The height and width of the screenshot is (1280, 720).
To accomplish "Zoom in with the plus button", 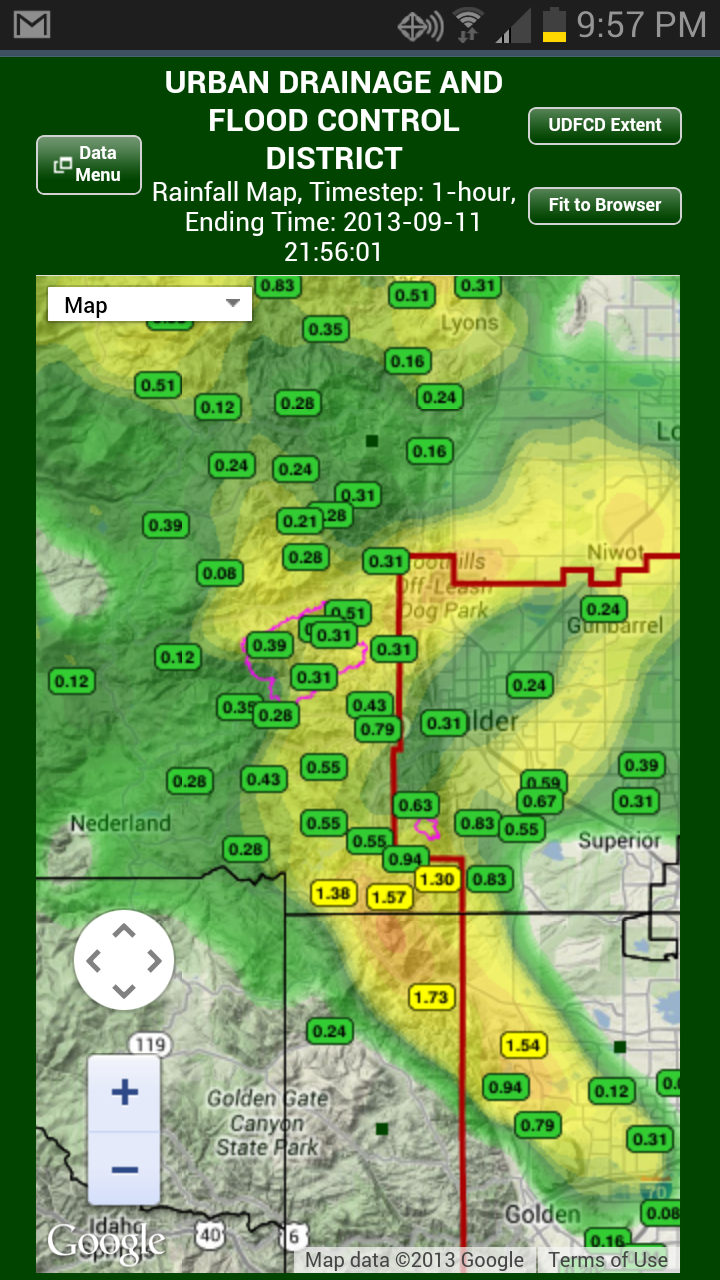I will tap(124, 1092).
